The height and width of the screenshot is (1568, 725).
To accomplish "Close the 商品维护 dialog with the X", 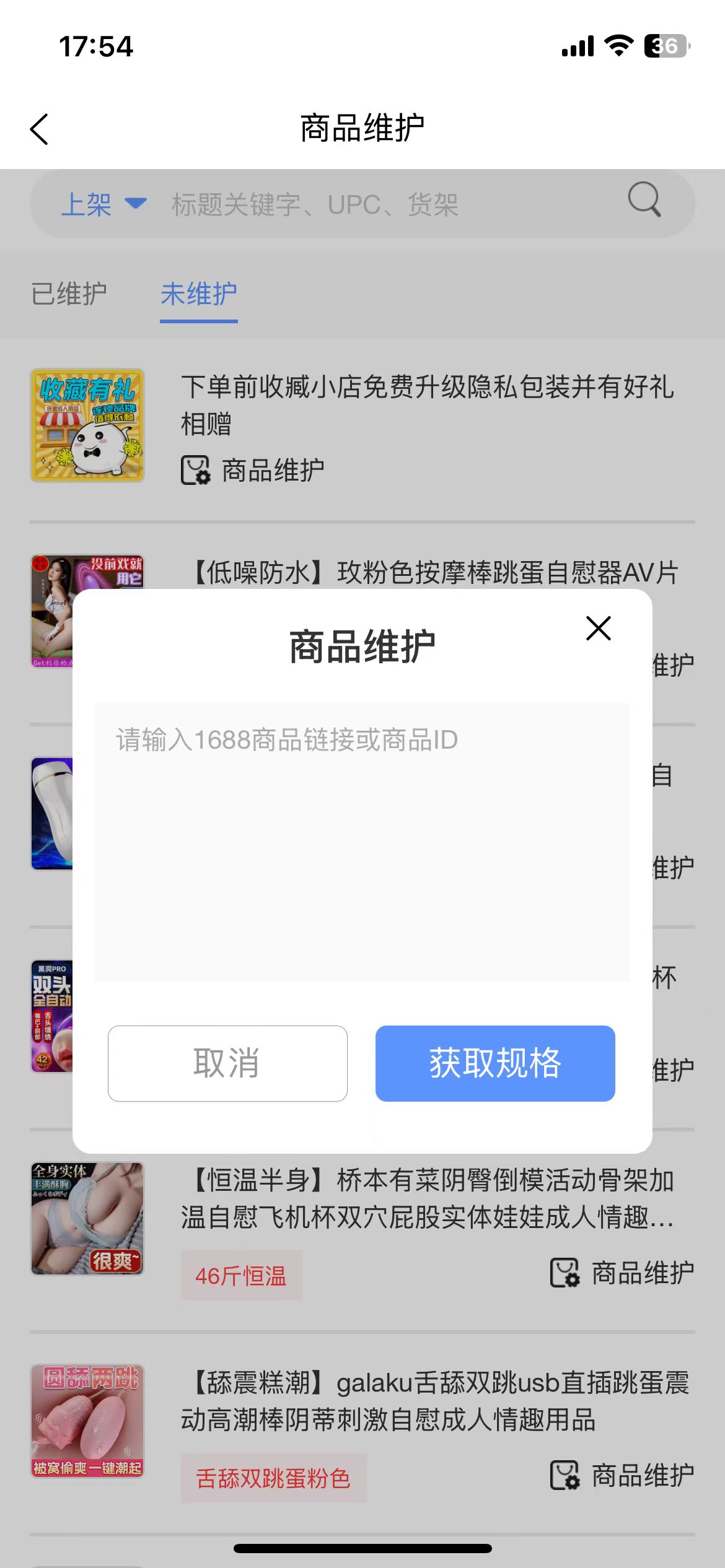I will pyautogui.click(x=598, y=628).
